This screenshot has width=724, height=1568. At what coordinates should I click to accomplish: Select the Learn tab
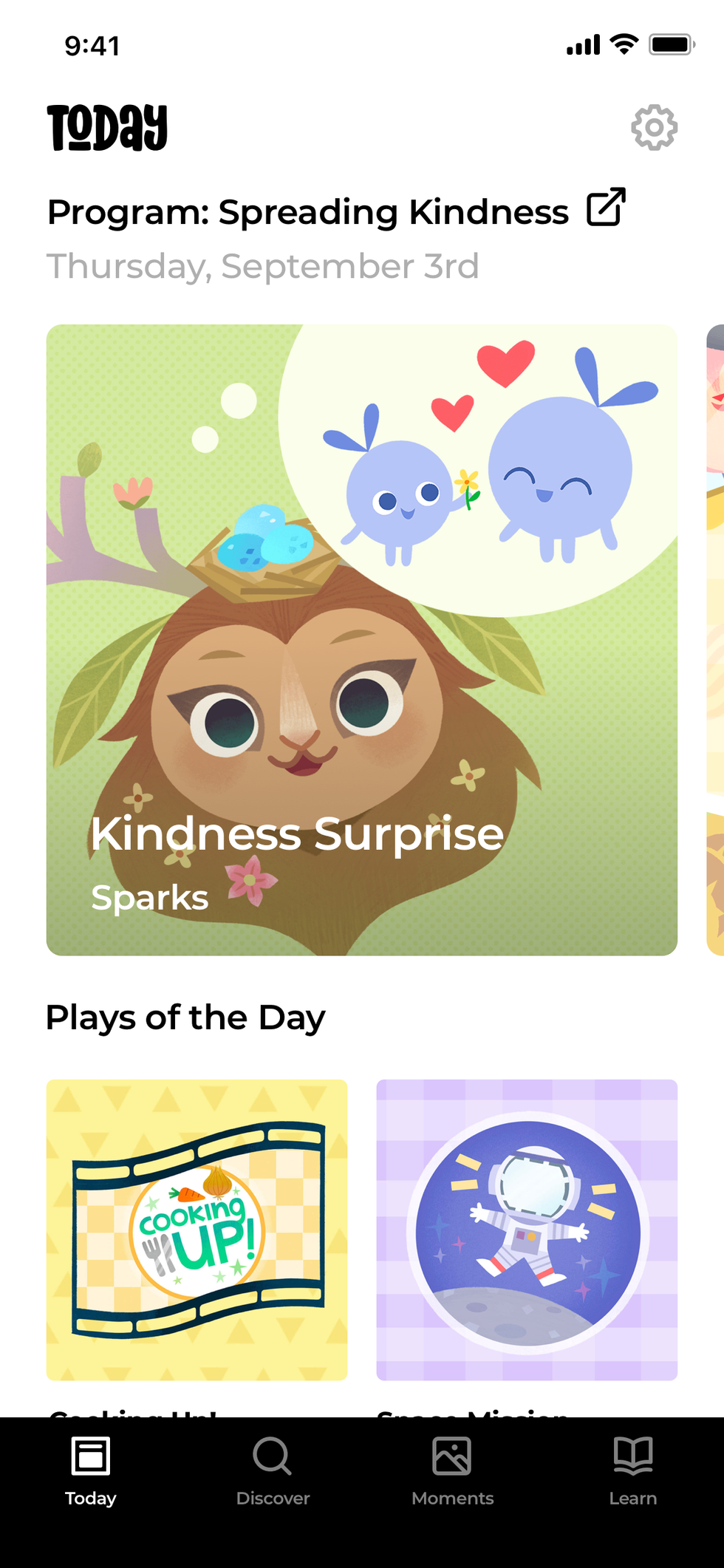coord(633,1470)
